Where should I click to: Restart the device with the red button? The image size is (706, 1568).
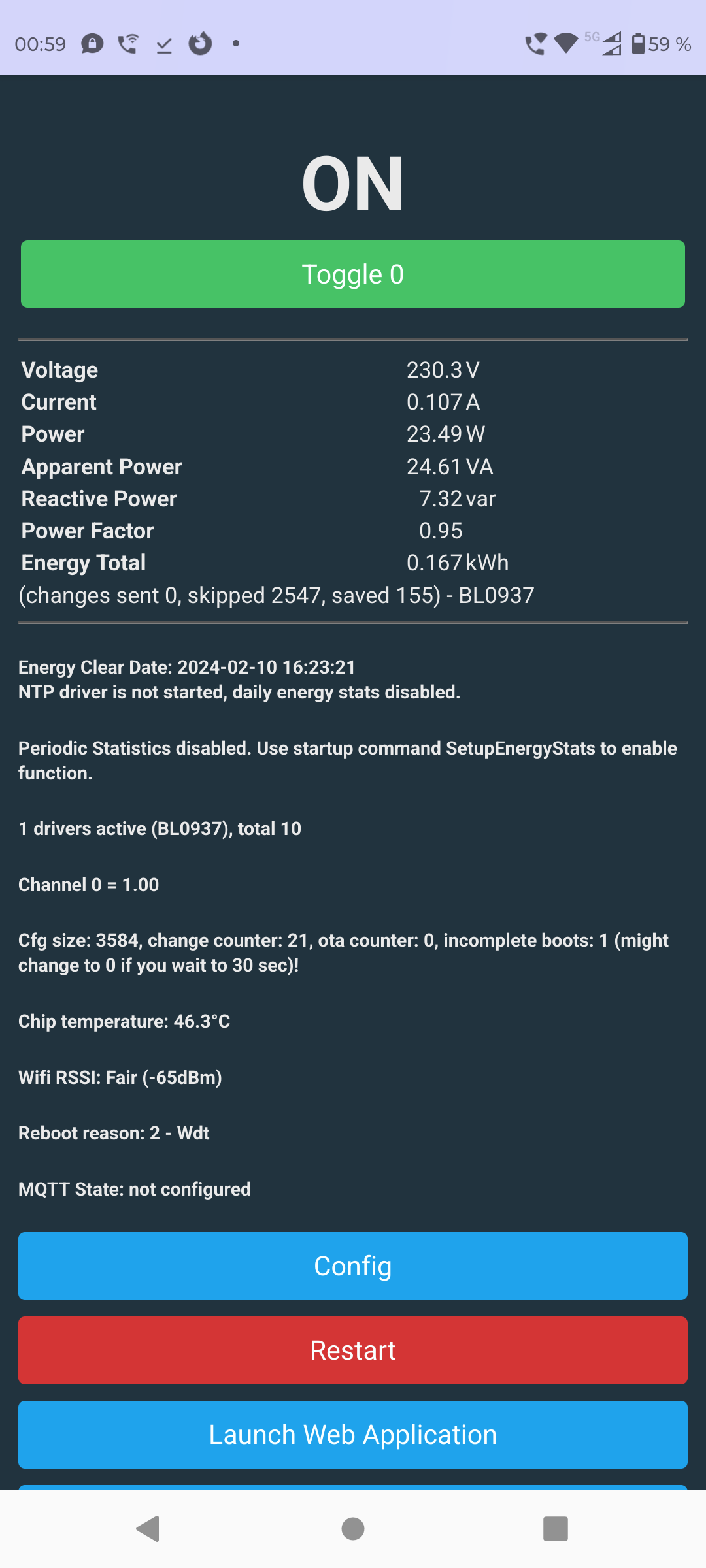pos(353,1350)
